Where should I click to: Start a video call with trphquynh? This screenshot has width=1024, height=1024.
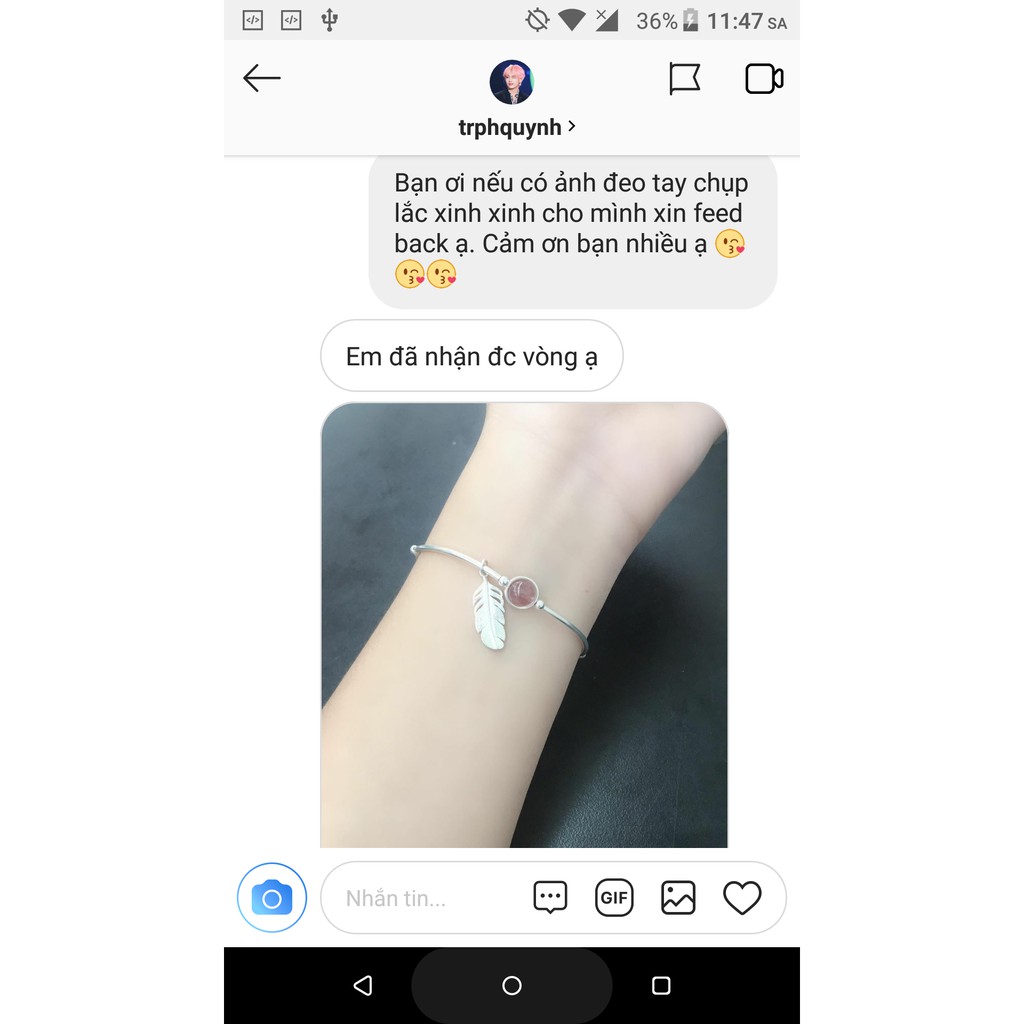pos(764,79)
